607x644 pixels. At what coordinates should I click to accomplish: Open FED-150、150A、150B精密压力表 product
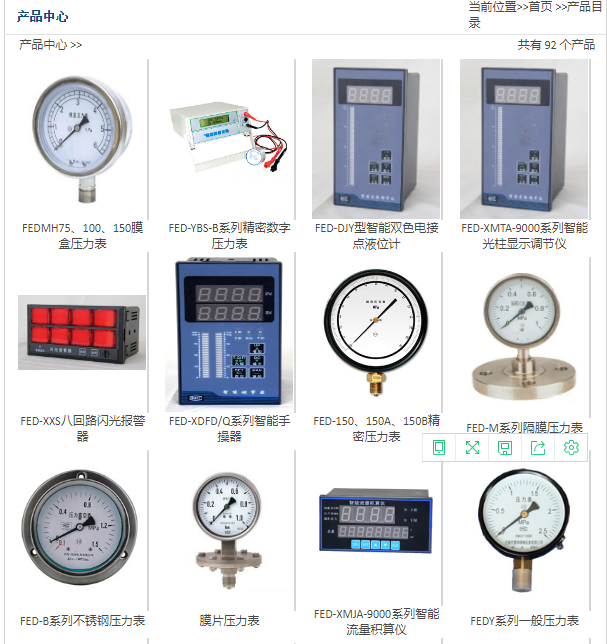(x=376, y=428)
